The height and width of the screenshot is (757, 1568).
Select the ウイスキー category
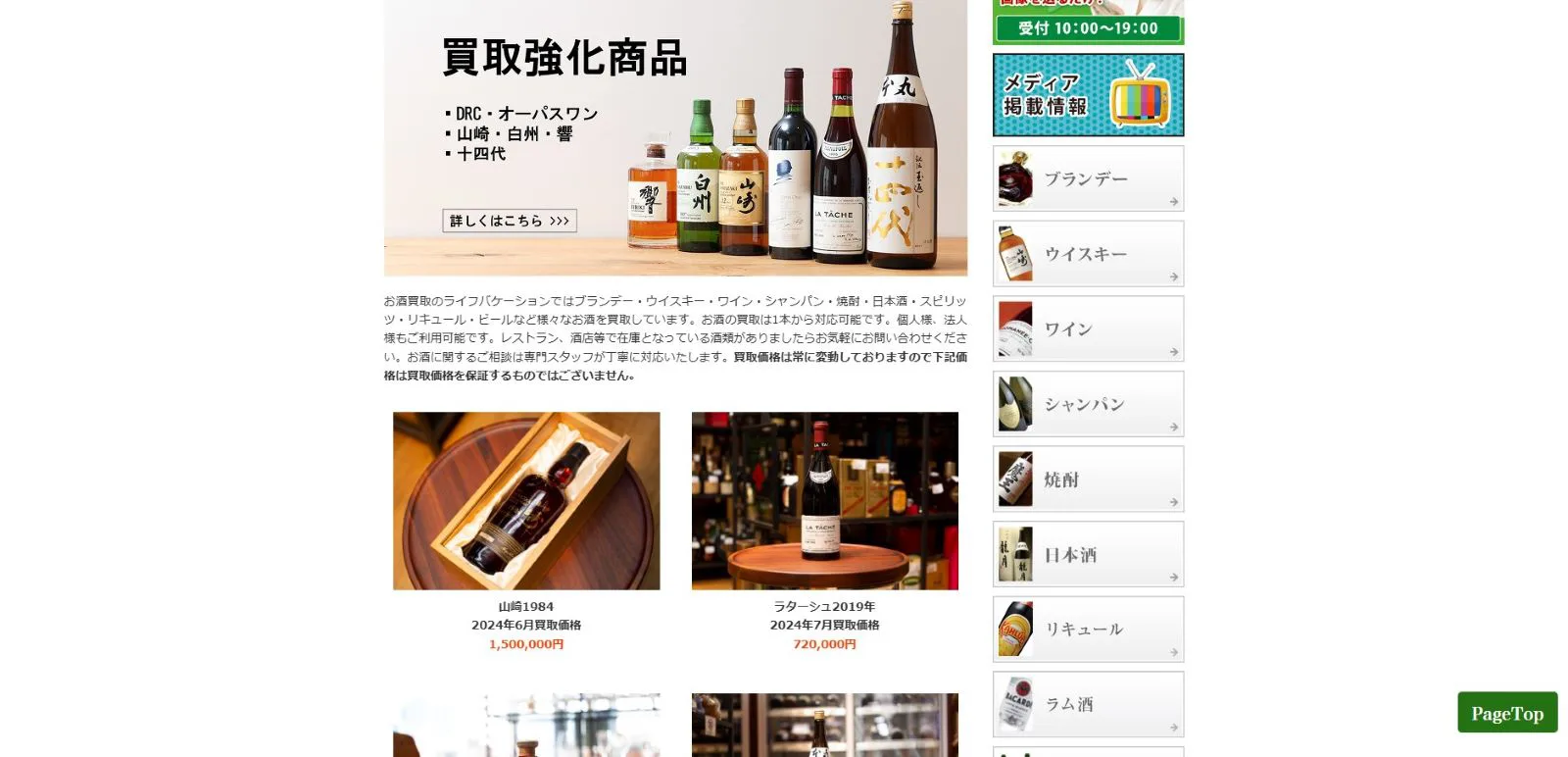(1088, 254)
